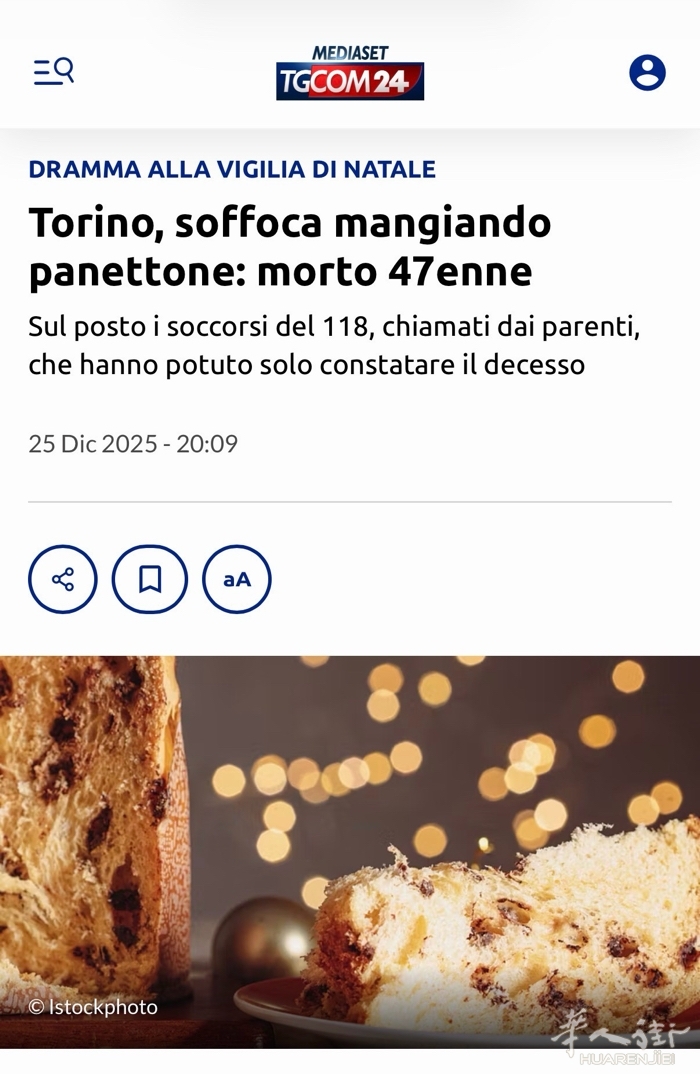Screen dimensions: 700x1074
Task: Share this panettone article
Action: click(63, 579)
